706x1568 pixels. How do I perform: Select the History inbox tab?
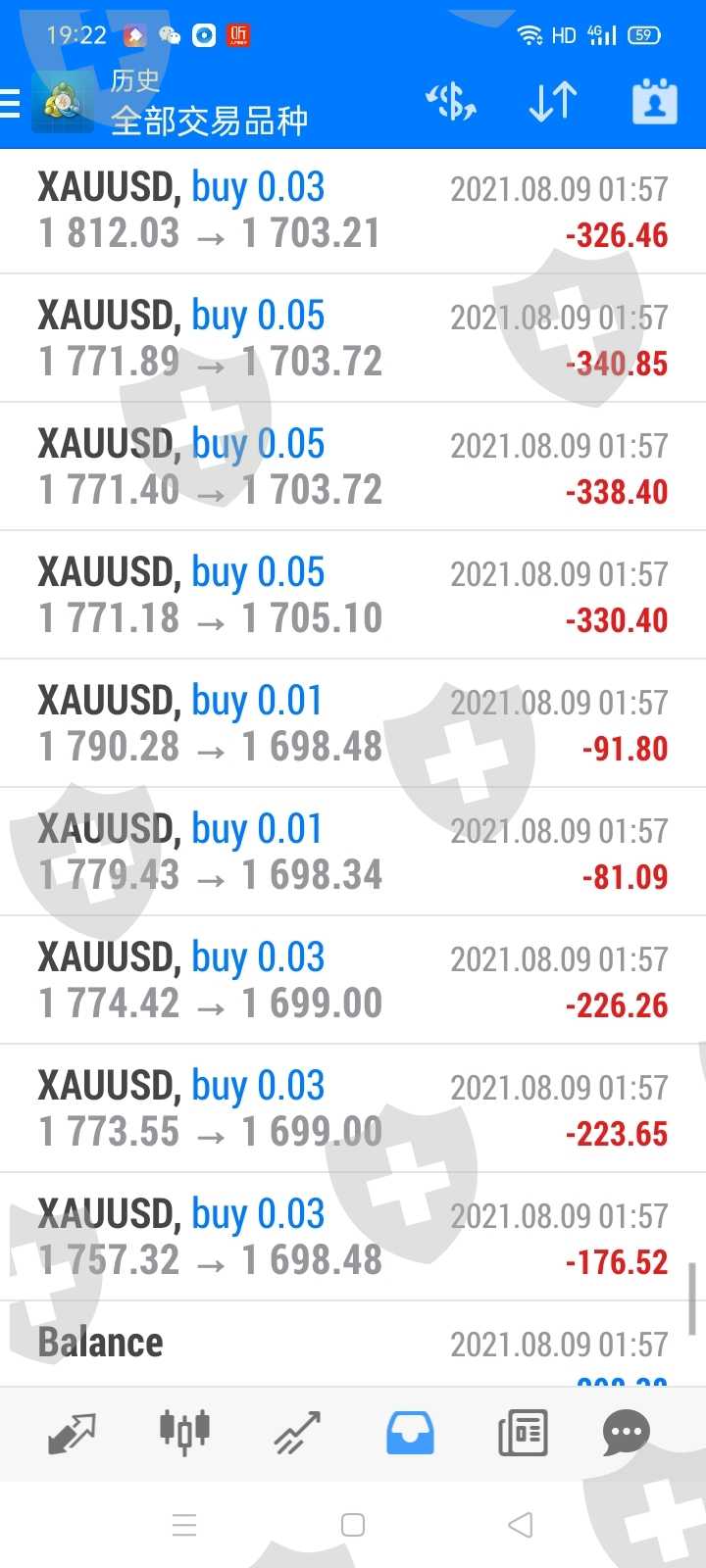tap(410, 1434)
